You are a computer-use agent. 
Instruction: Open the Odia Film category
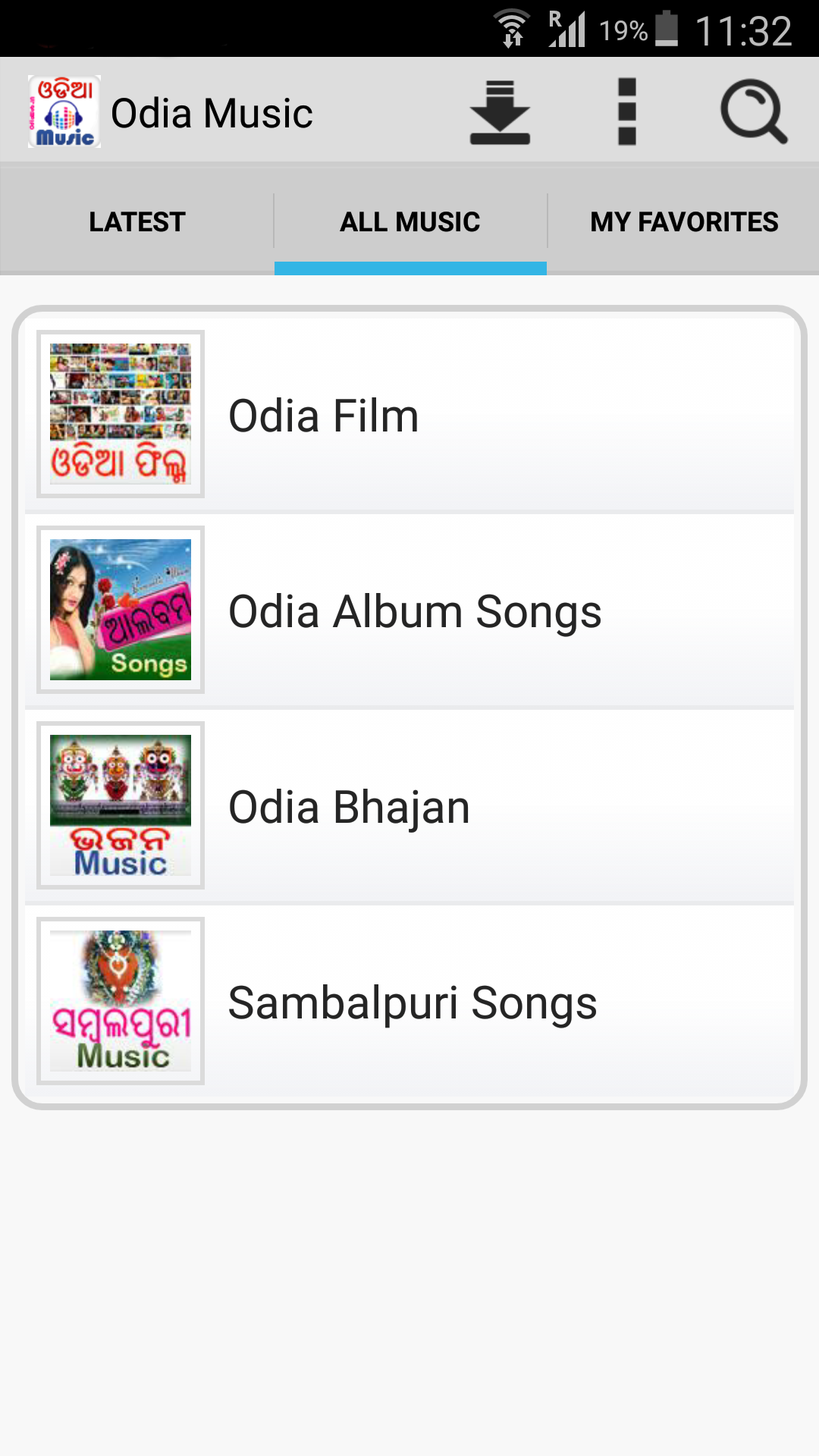[409, 416]
